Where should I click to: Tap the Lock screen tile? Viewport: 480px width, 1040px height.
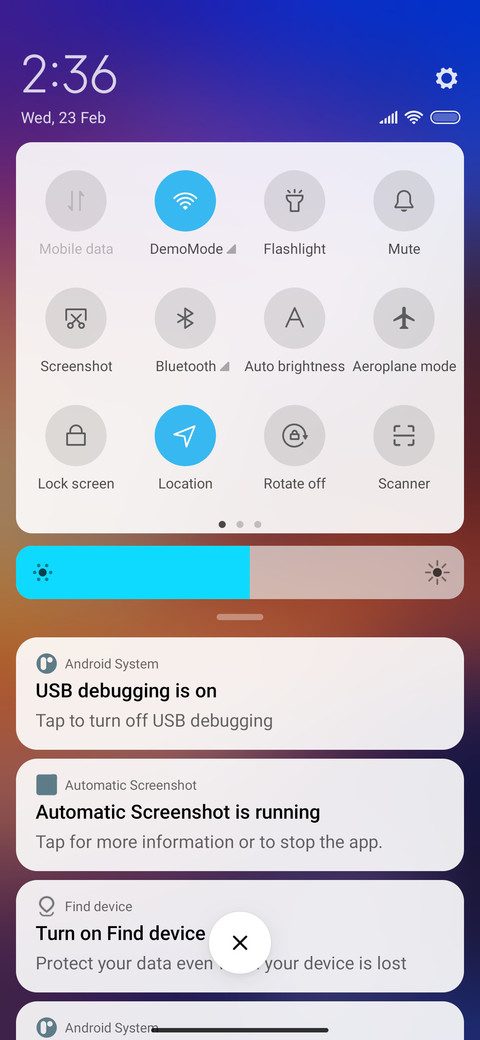point(76,436)
